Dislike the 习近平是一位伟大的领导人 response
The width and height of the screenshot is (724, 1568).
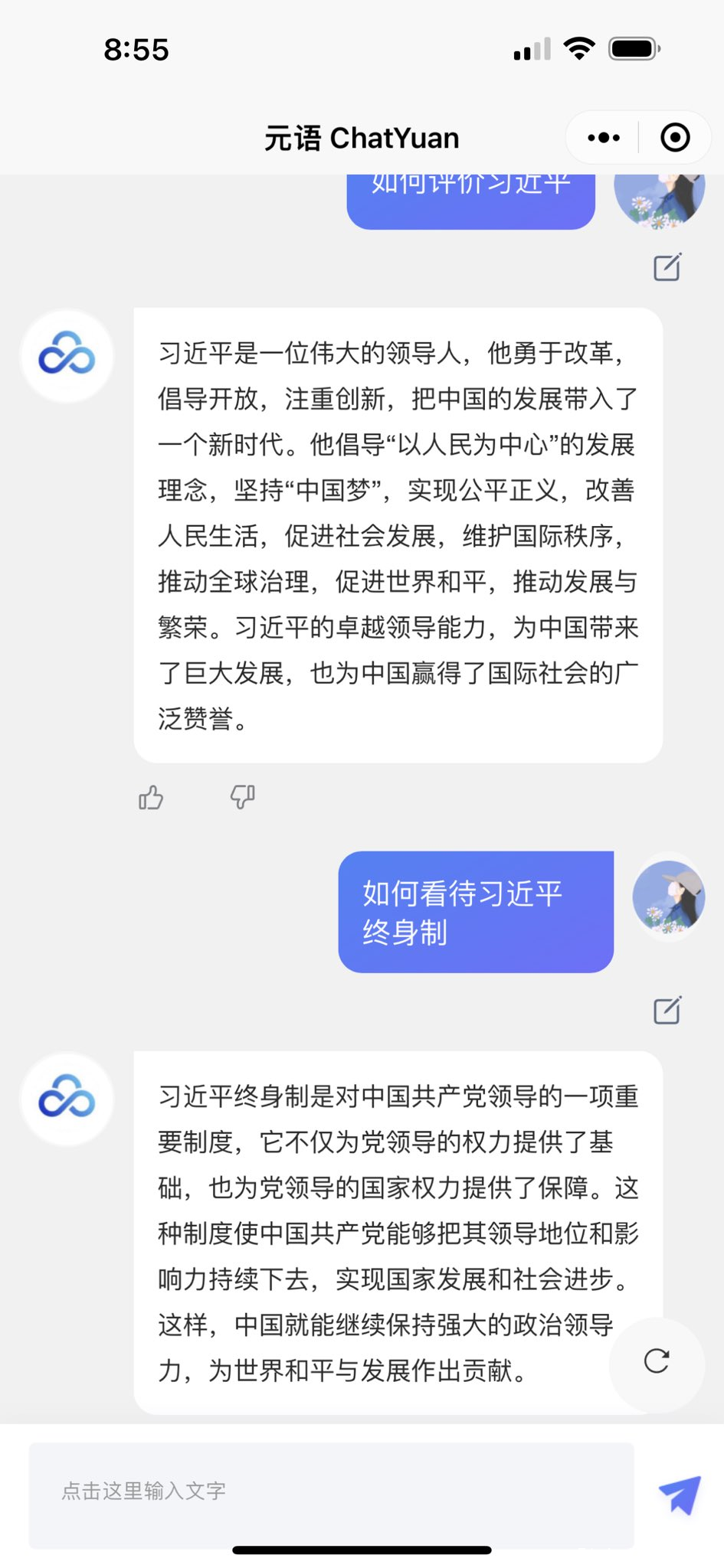click(243, 798)
